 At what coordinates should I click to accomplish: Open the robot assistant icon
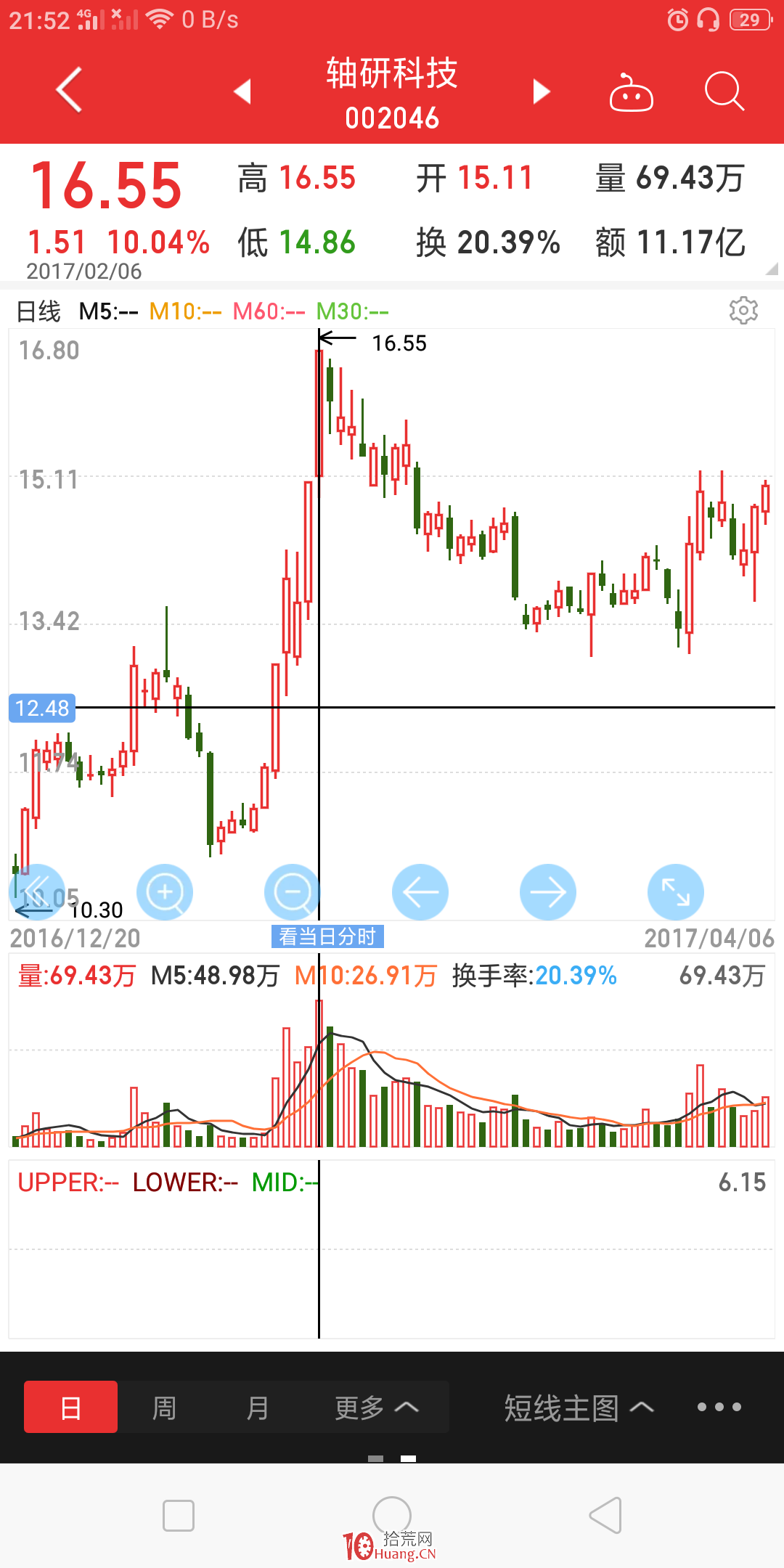(631, 92)
